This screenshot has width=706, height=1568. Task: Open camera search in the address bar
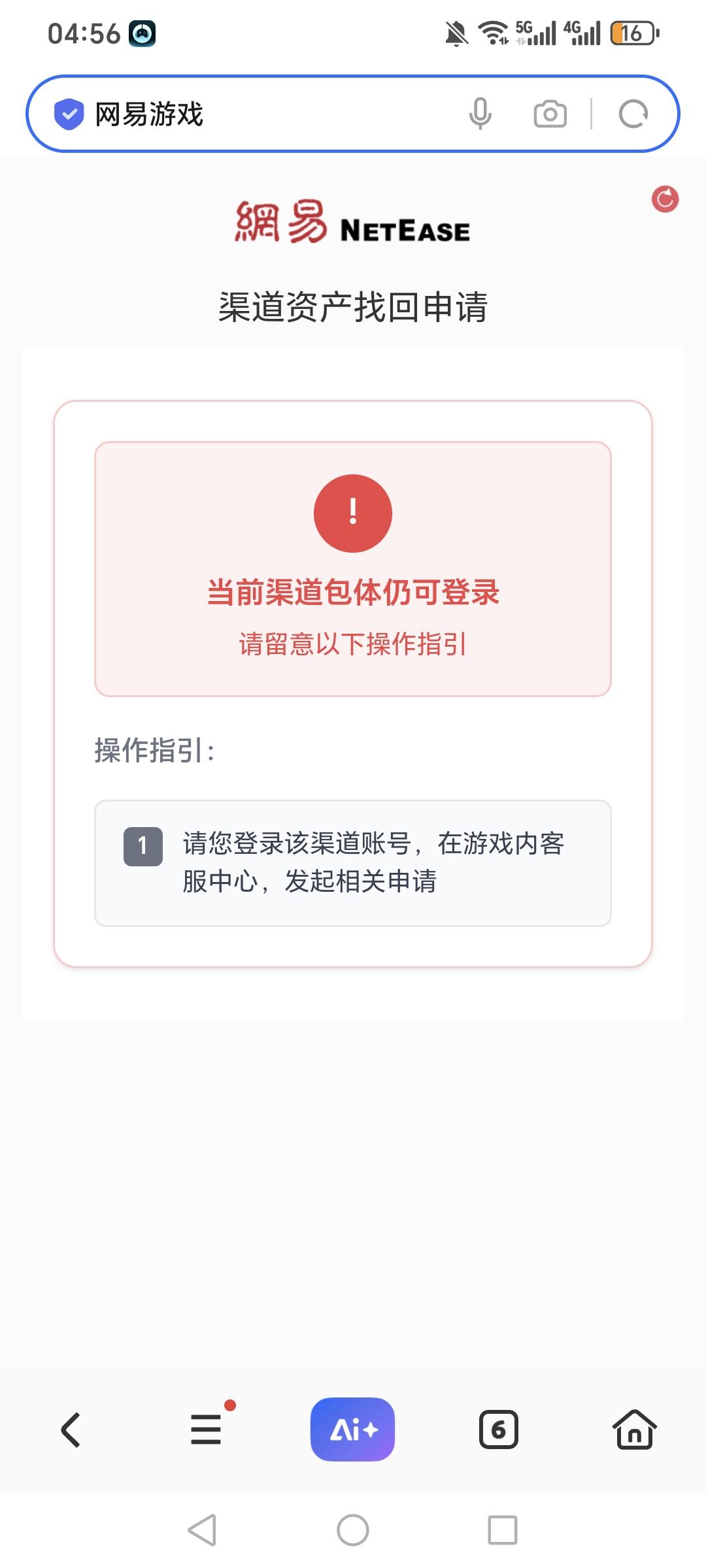coord(550,114)
